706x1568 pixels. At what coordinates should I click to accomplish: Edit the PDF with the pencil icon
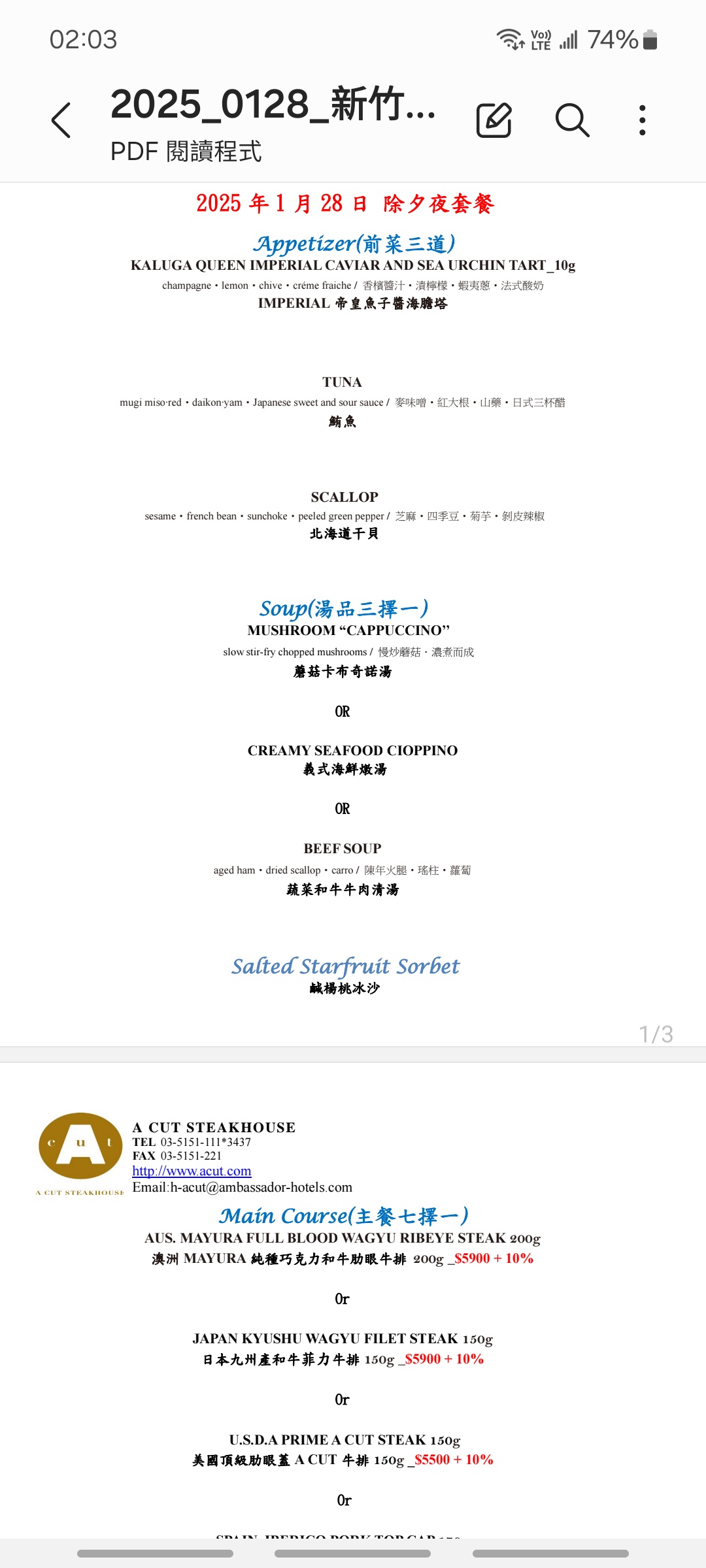(494, 120)
